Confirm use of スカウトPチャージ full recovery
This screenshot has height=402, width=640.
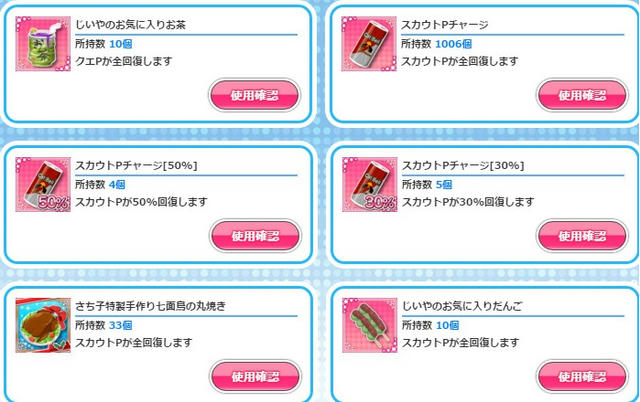pyautogui.click(x=581, y=95)
